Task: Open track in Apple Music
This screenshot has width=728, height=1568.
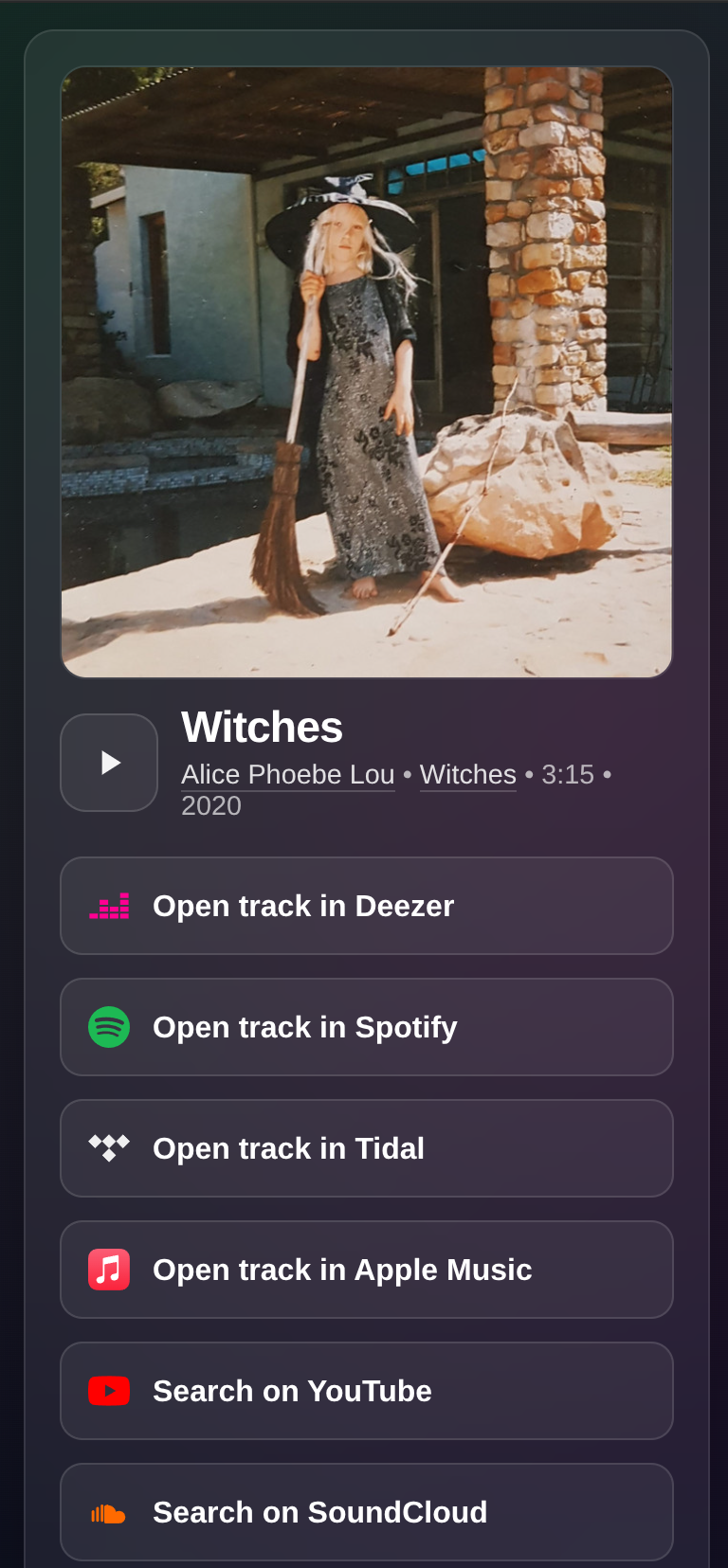Action: pos(366,1270)
